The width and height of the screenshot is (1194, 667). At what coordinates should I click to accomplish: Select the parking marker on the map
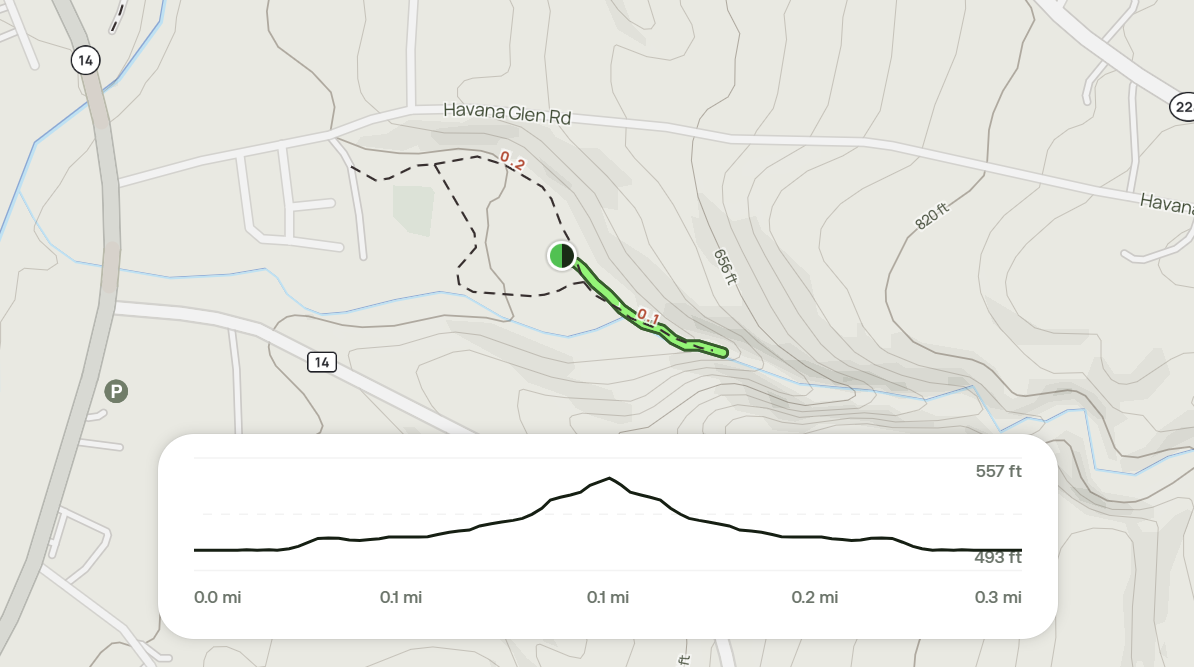tap(117, 391)
